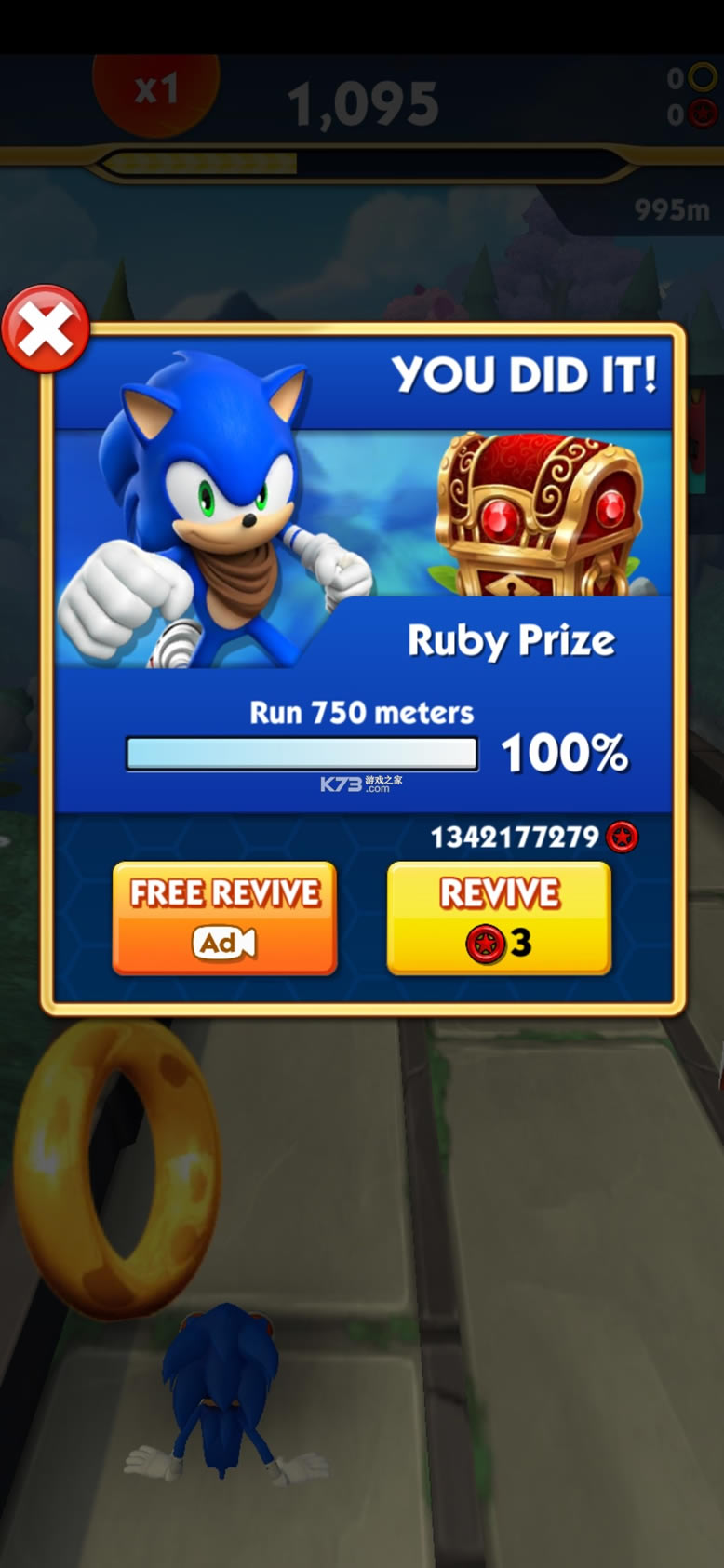This screenshot has width=724, height=1568.
Task: Close the You Did It dialog
Action: click(45, 329)
